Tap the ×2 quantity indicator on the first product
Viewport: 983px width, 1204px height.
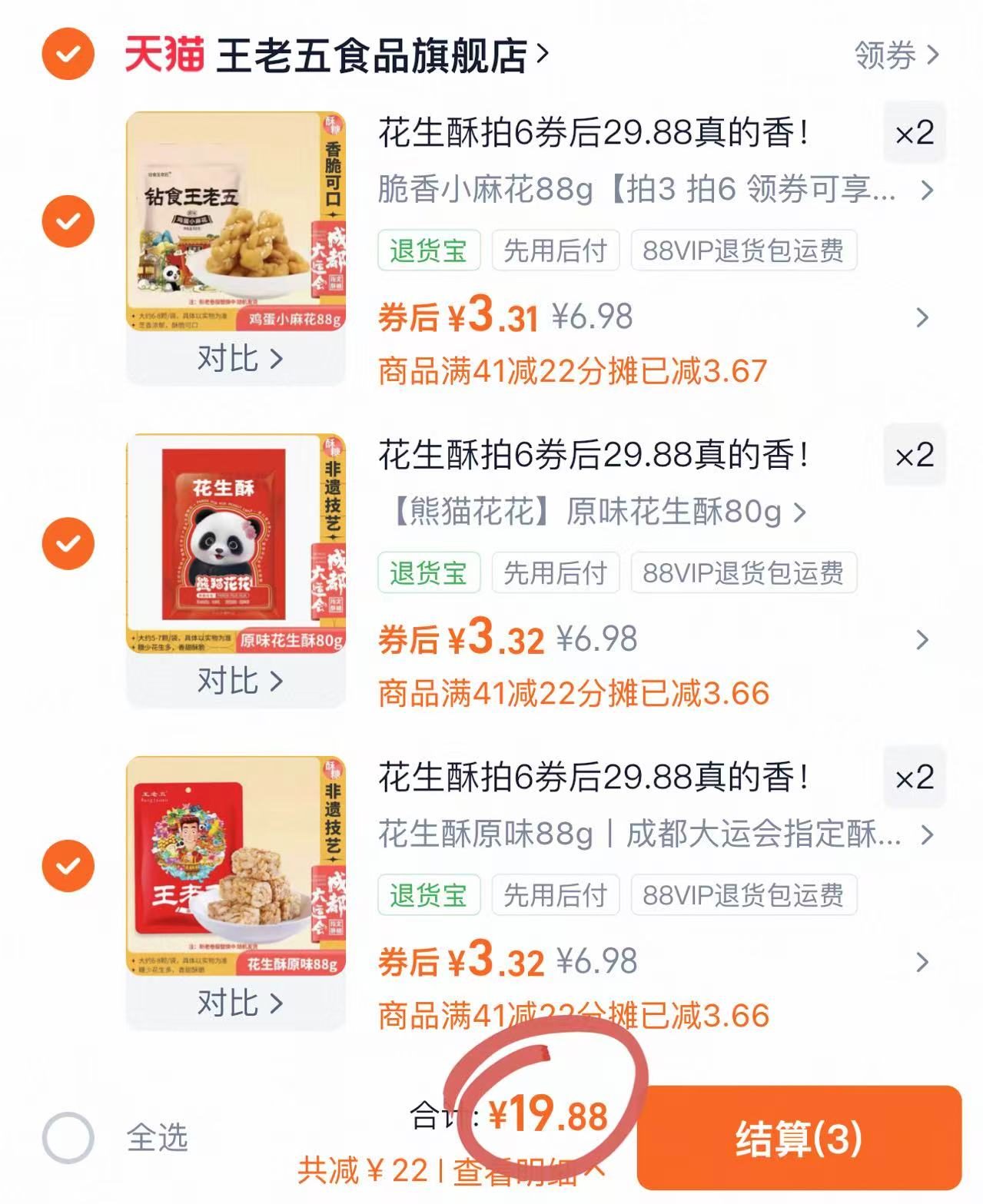(915, 131)
